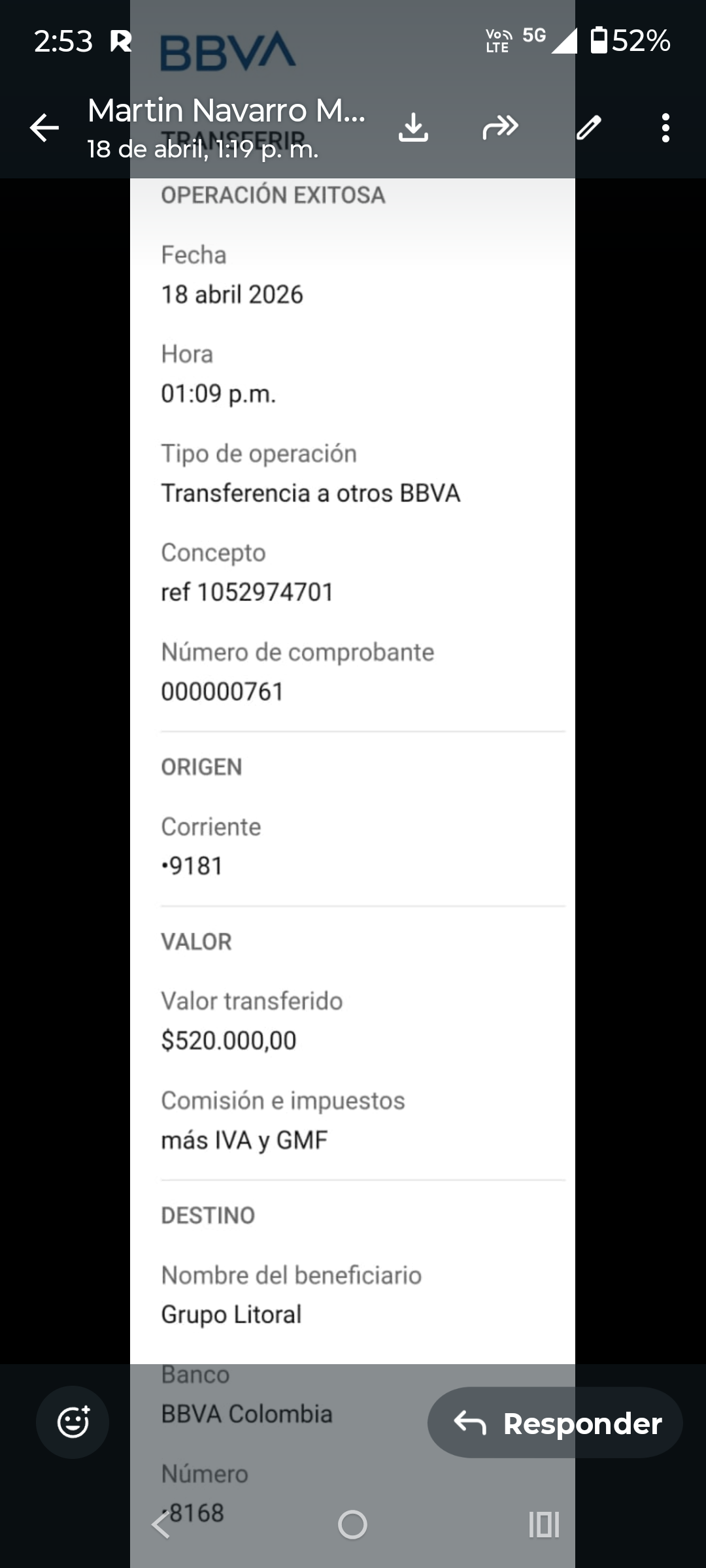Go back using the top arrow
The width and height of the screenshot is (706, 1568).
click(x=44, y=127)
